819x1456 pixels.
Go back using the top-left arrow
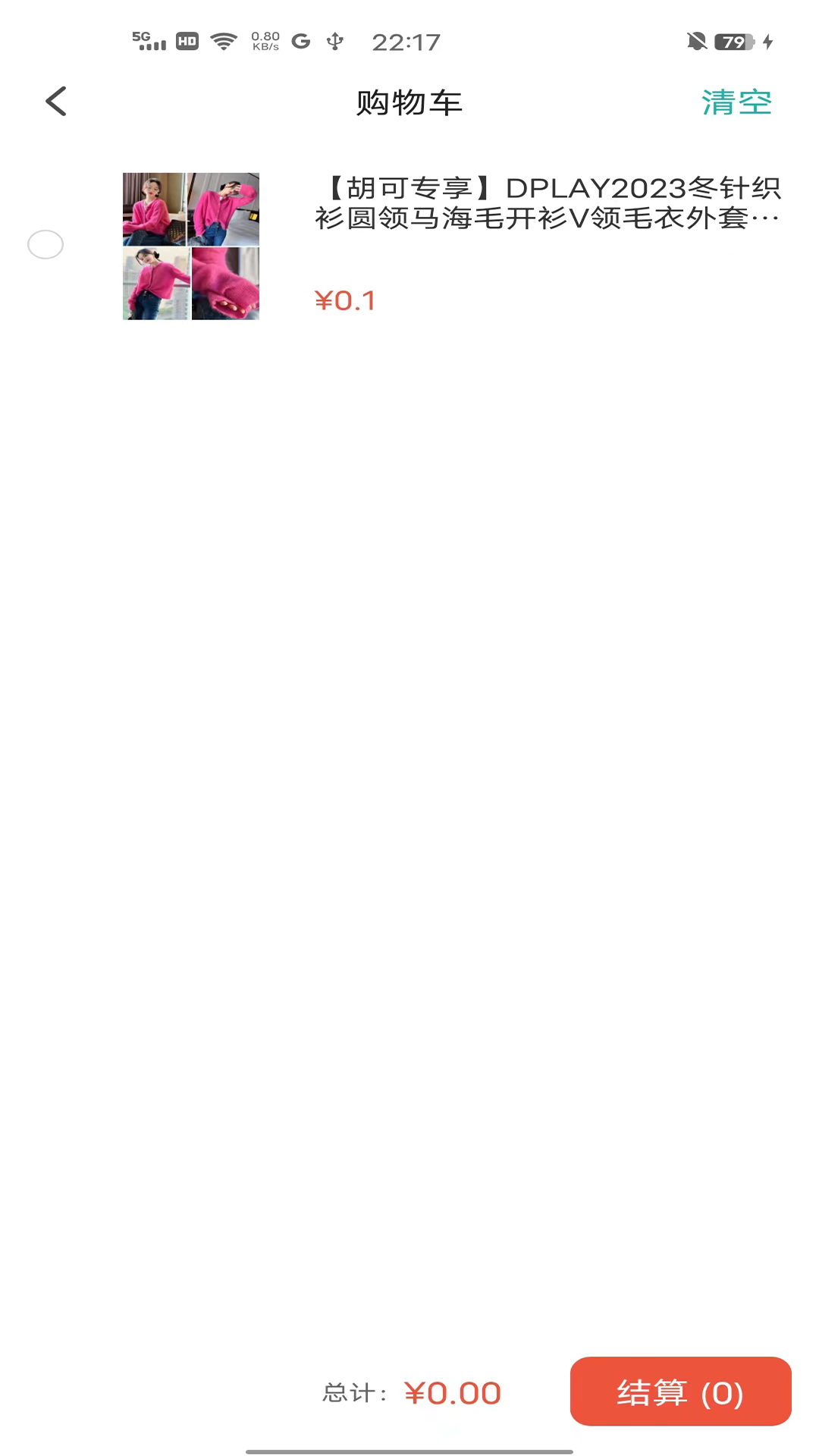[56, 102]
